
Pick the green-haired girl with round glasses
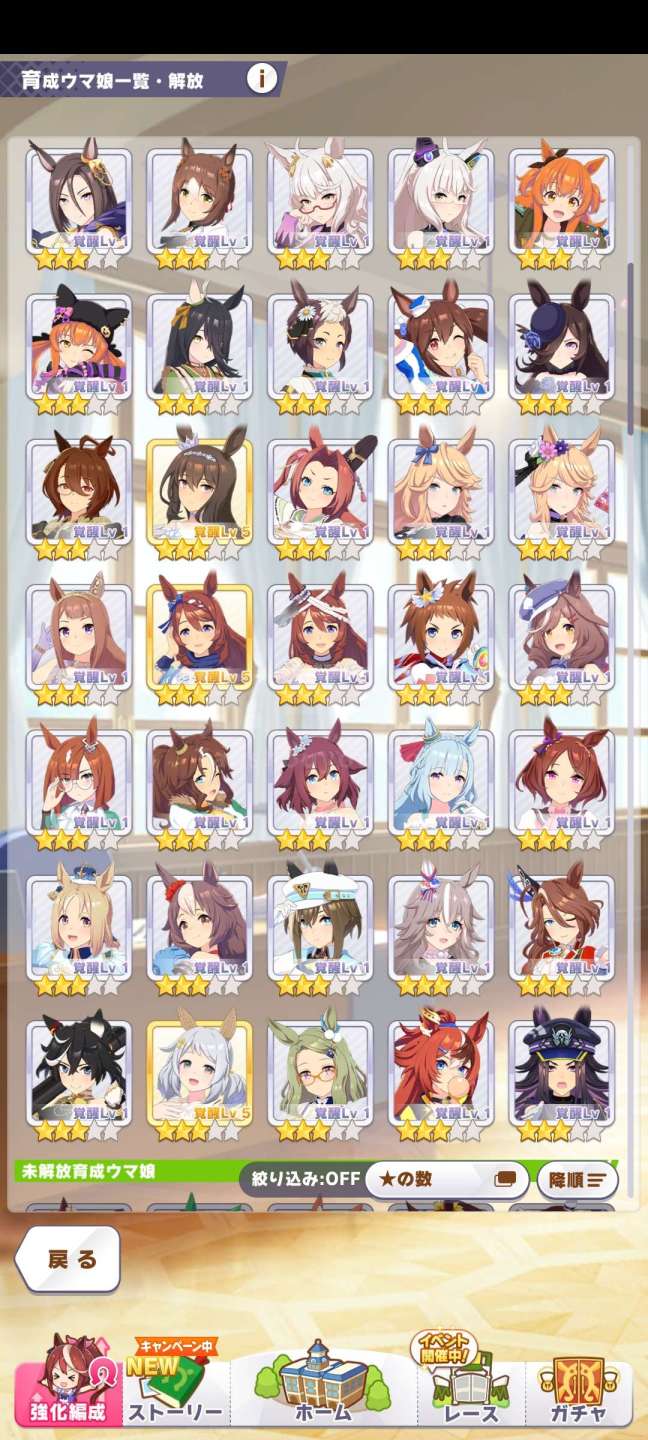(320, 1072)
